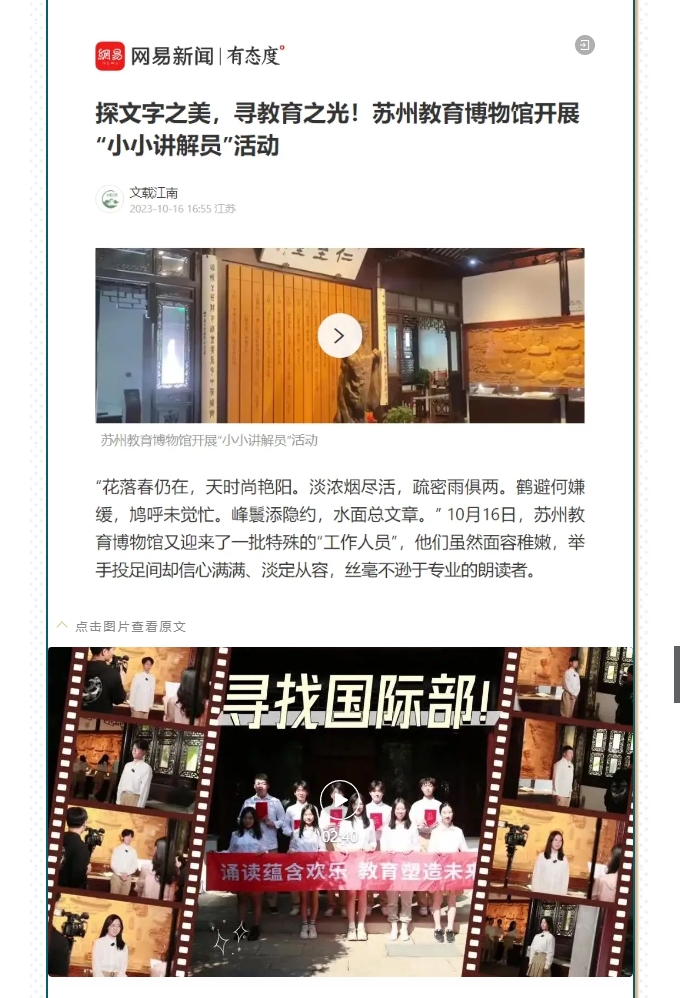Image resolution: width=680 pixels, height=998 pixels.
Task: Open the 文载江南 author profile
Action: click(154, 192)
